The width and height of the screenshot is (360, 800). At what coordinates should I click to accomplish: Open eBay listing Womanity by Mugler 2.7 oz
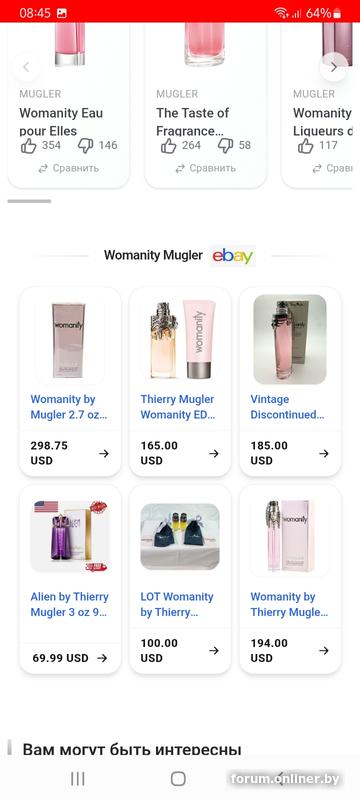pyautogui.click(x=70, y=382)
